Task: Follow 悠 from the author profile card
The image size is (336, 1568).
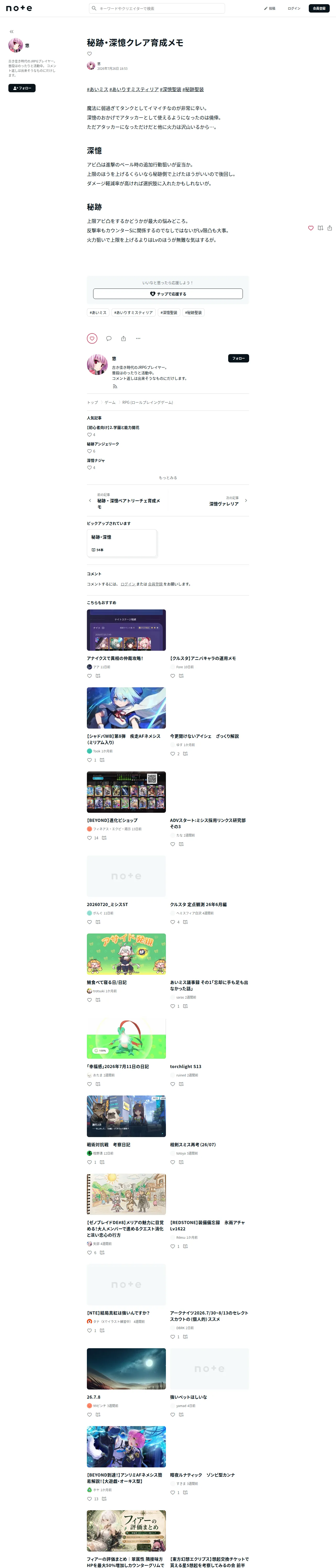Action: point(238,359)
